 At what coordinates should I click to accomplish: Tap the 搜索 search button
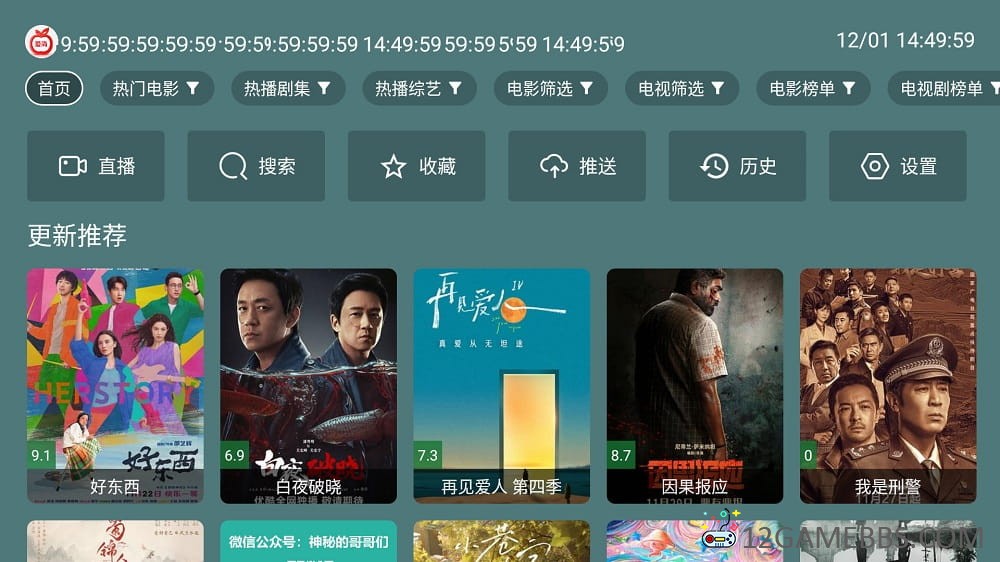(x=256, y=166)
